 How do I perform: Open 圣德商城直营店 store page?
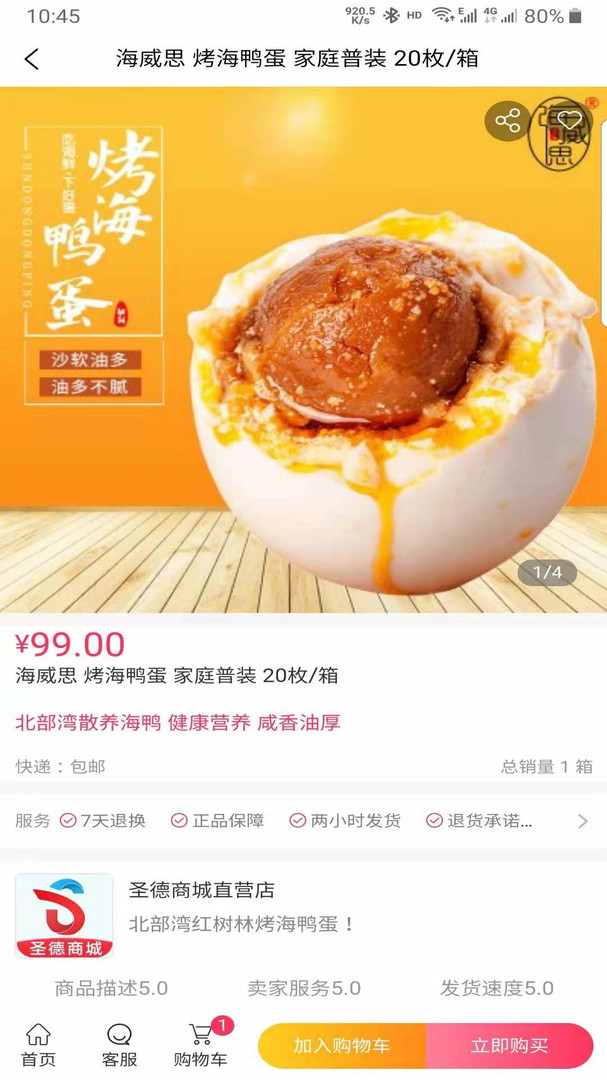tap(200, 890)
